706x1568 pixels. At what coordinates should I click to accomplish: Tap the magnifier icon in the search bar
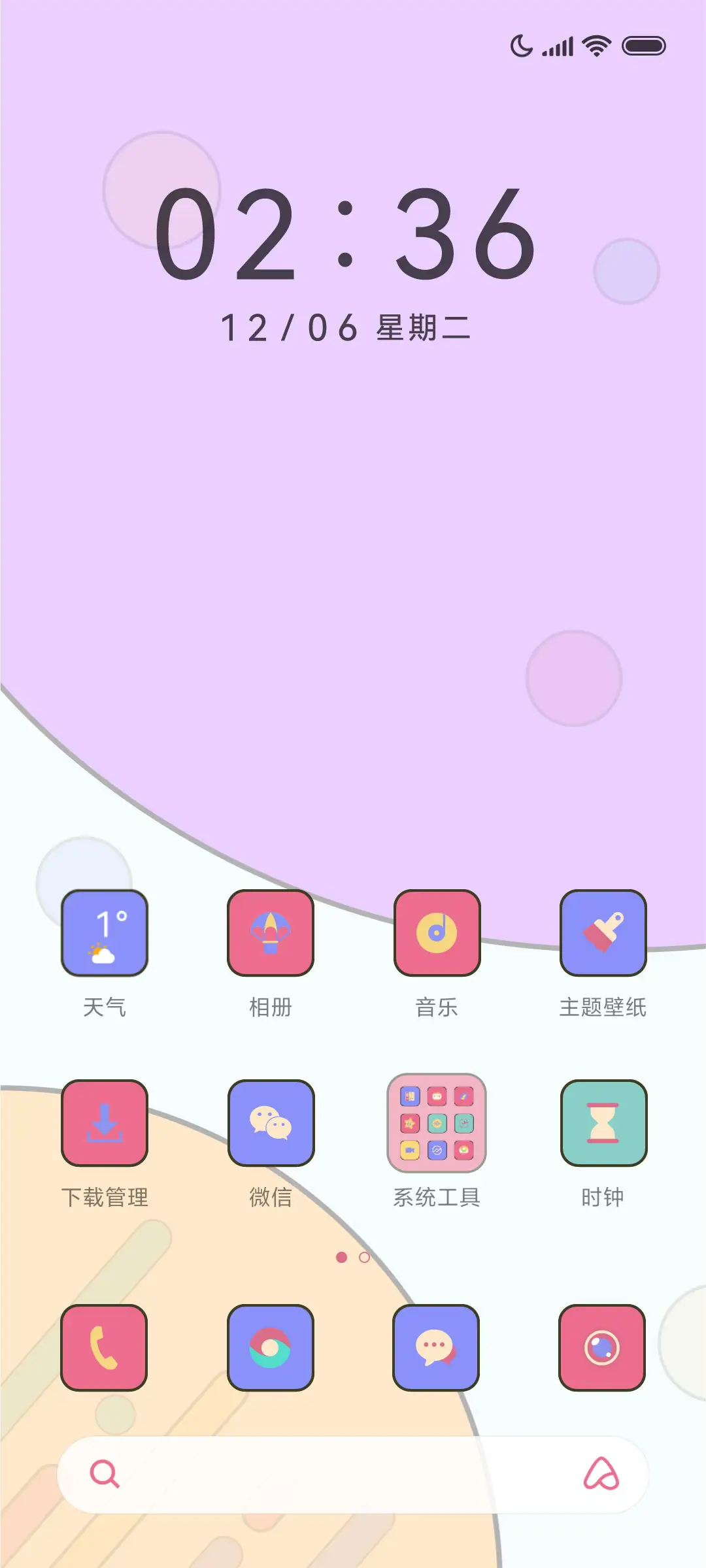[x=105, y=1475]
